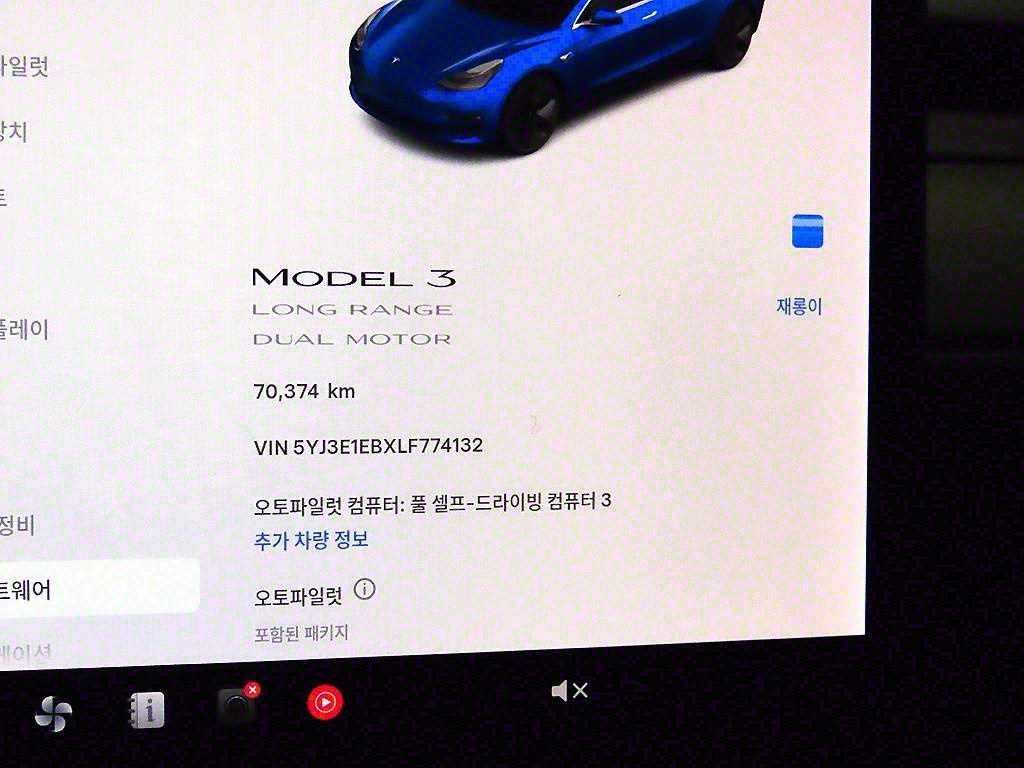Tap the blue car color swatch

(807, 231)
